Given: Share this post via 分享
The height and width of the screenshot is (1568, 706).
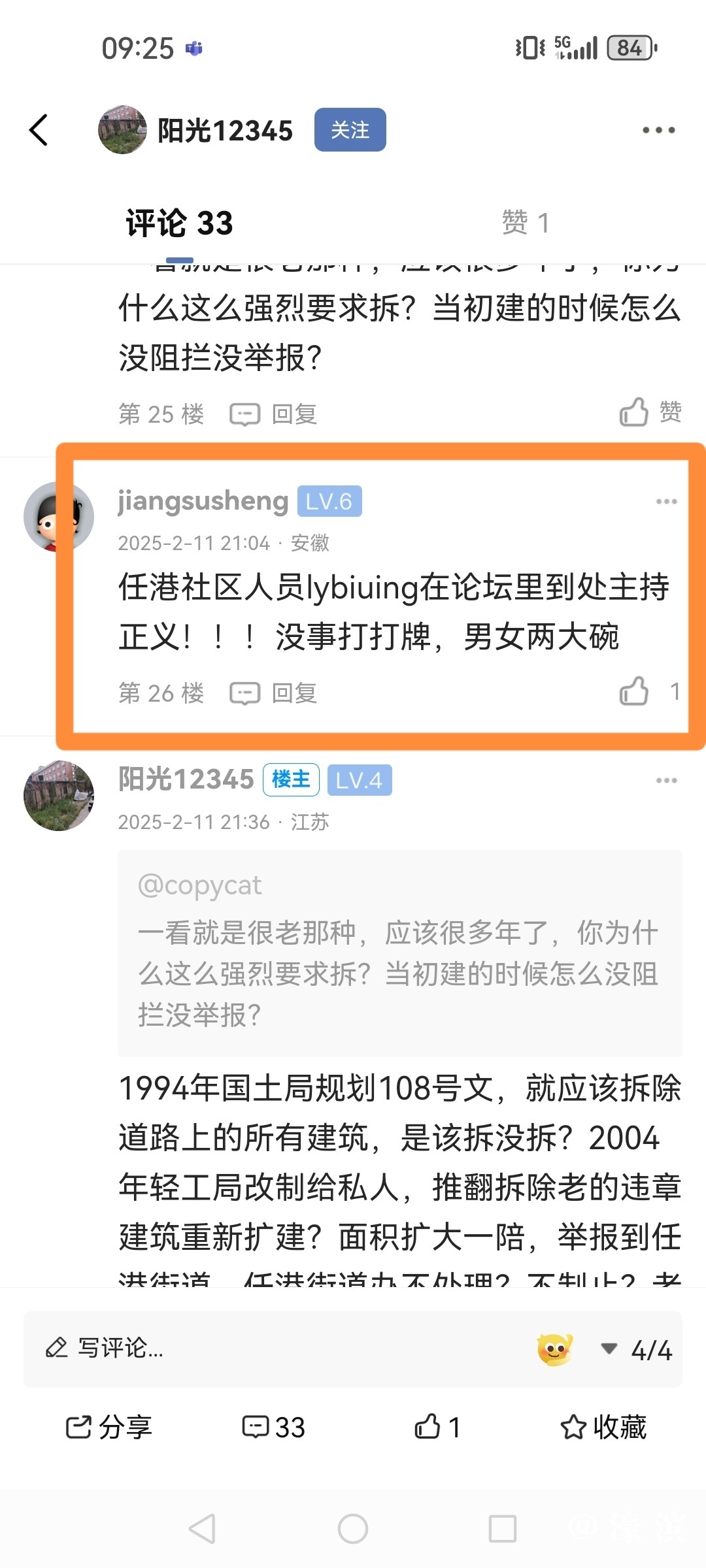Looking at the screenshot, I should coord(109,1428).
